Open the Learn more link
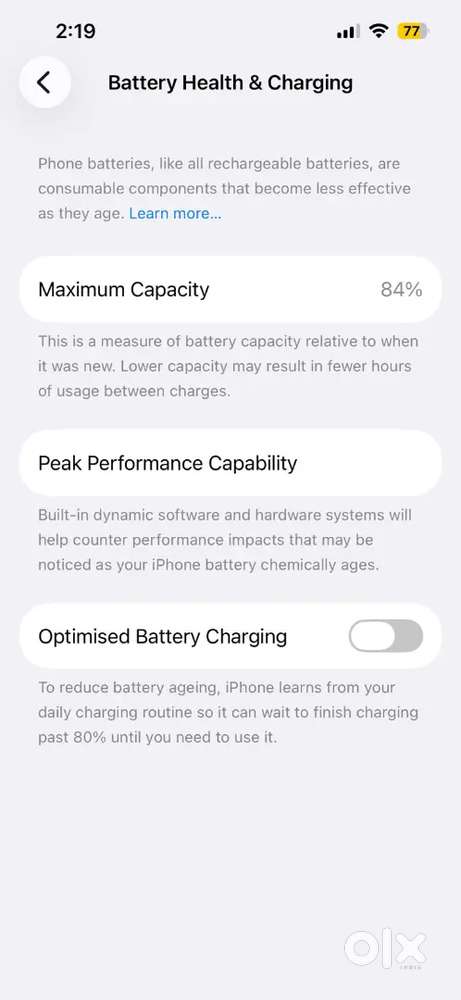 click(175, 214)
